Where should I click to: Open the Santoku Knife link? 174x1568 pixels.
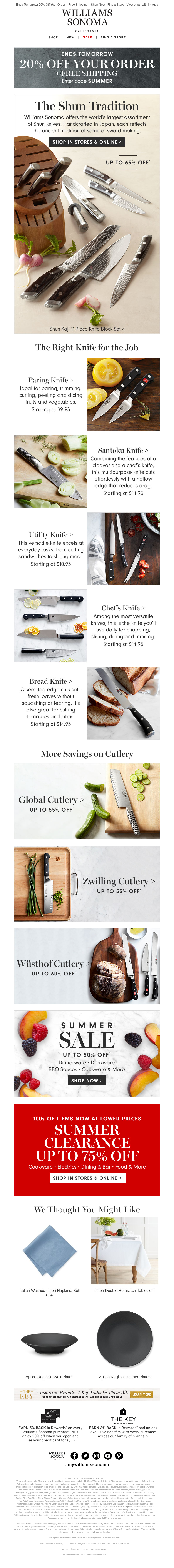(x=123, y=450)
